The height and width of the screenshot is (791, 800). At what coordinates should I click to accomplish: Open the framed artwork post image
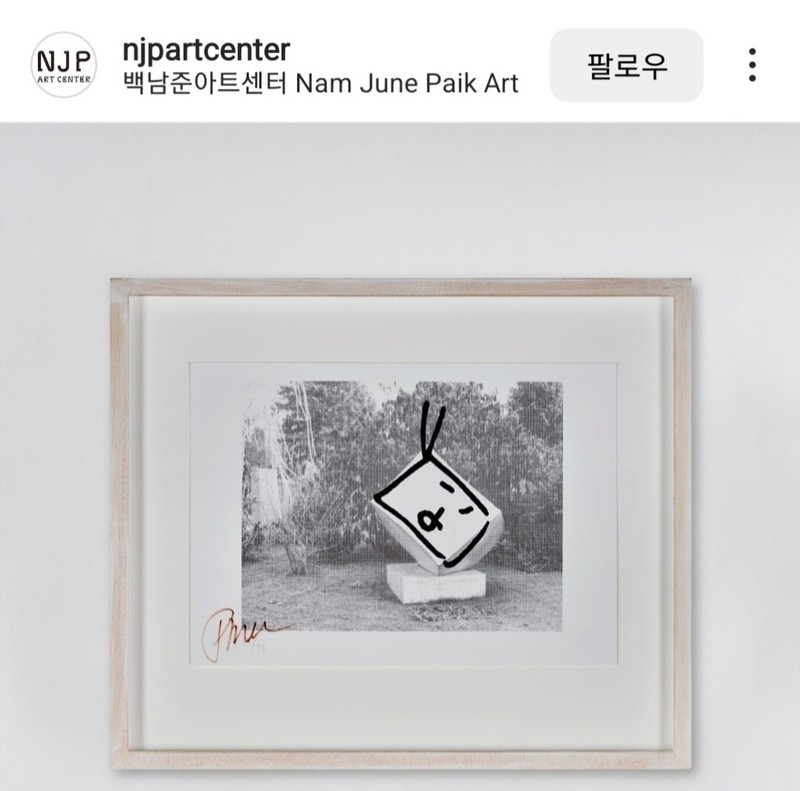tap(400, 500)
